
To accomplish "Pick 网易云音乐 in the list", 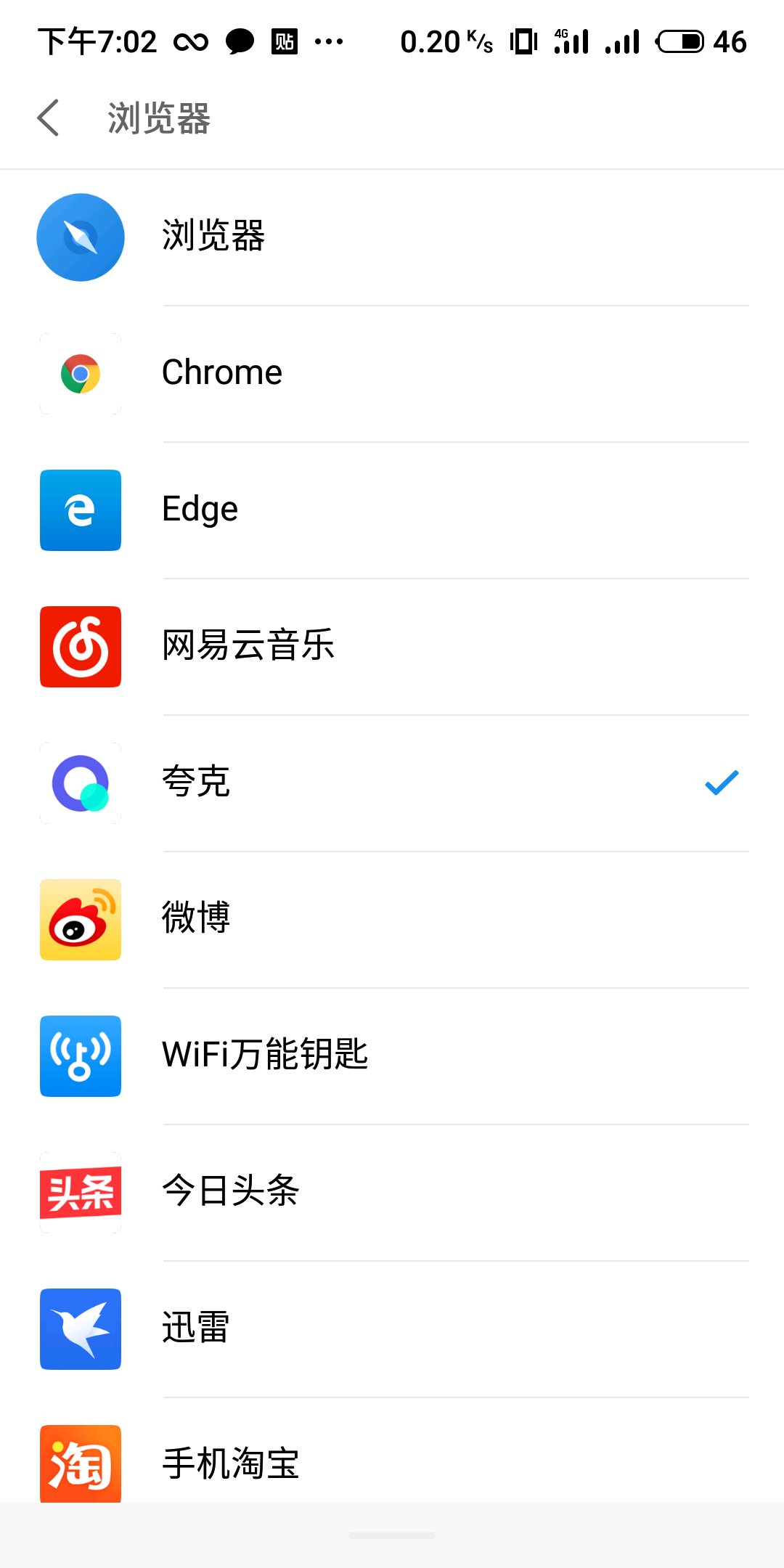I will (392, 647).
